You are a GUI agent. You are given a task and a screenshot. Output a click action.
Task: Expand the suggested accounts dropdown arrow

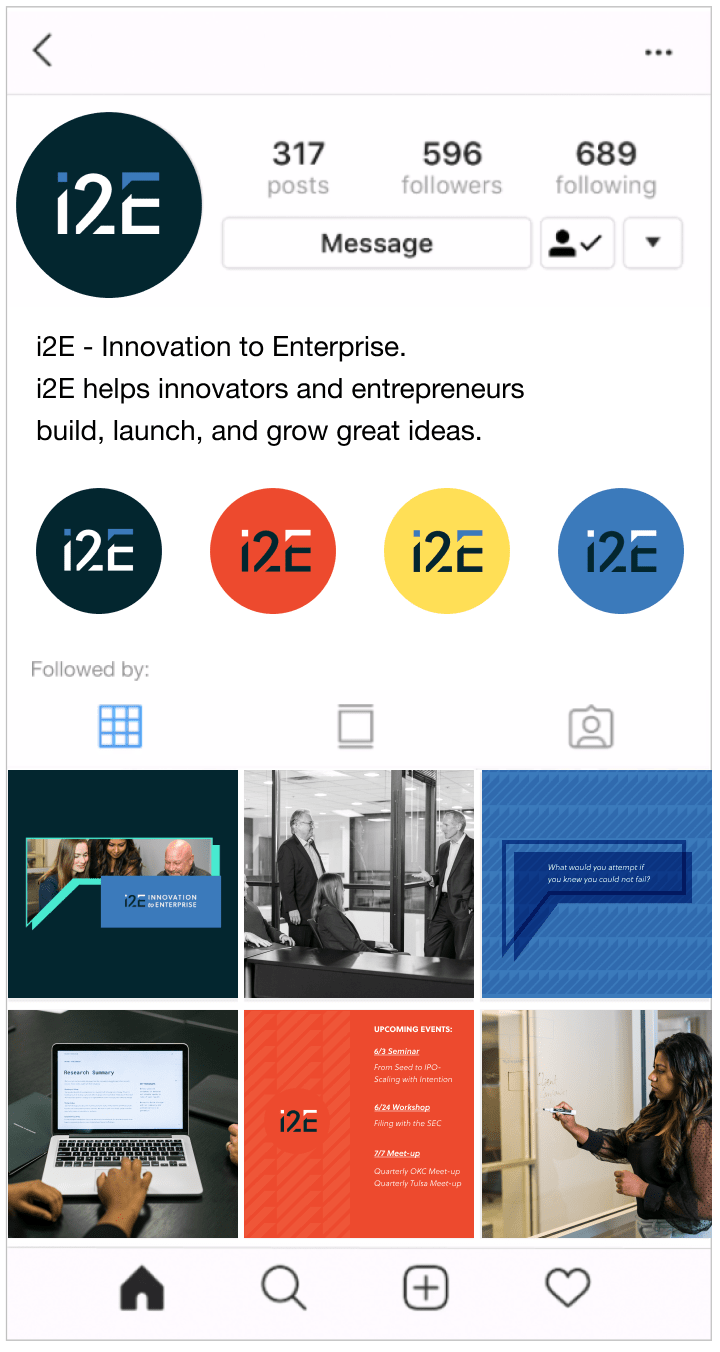[653, 243]
